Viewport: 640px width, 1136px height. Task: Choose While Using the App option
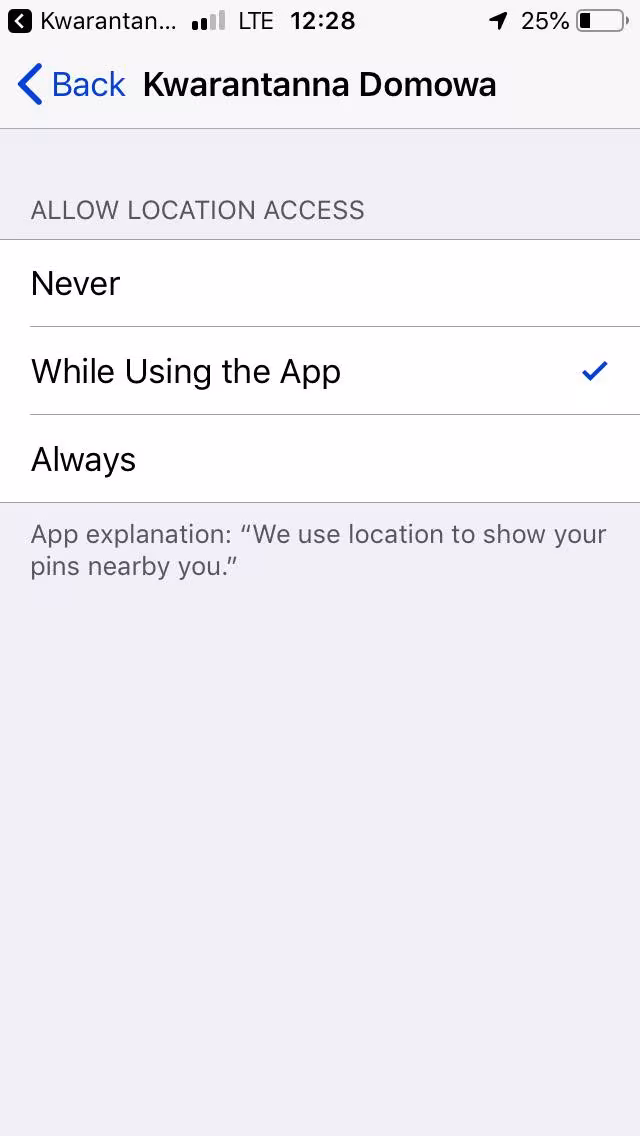(320, 372)
